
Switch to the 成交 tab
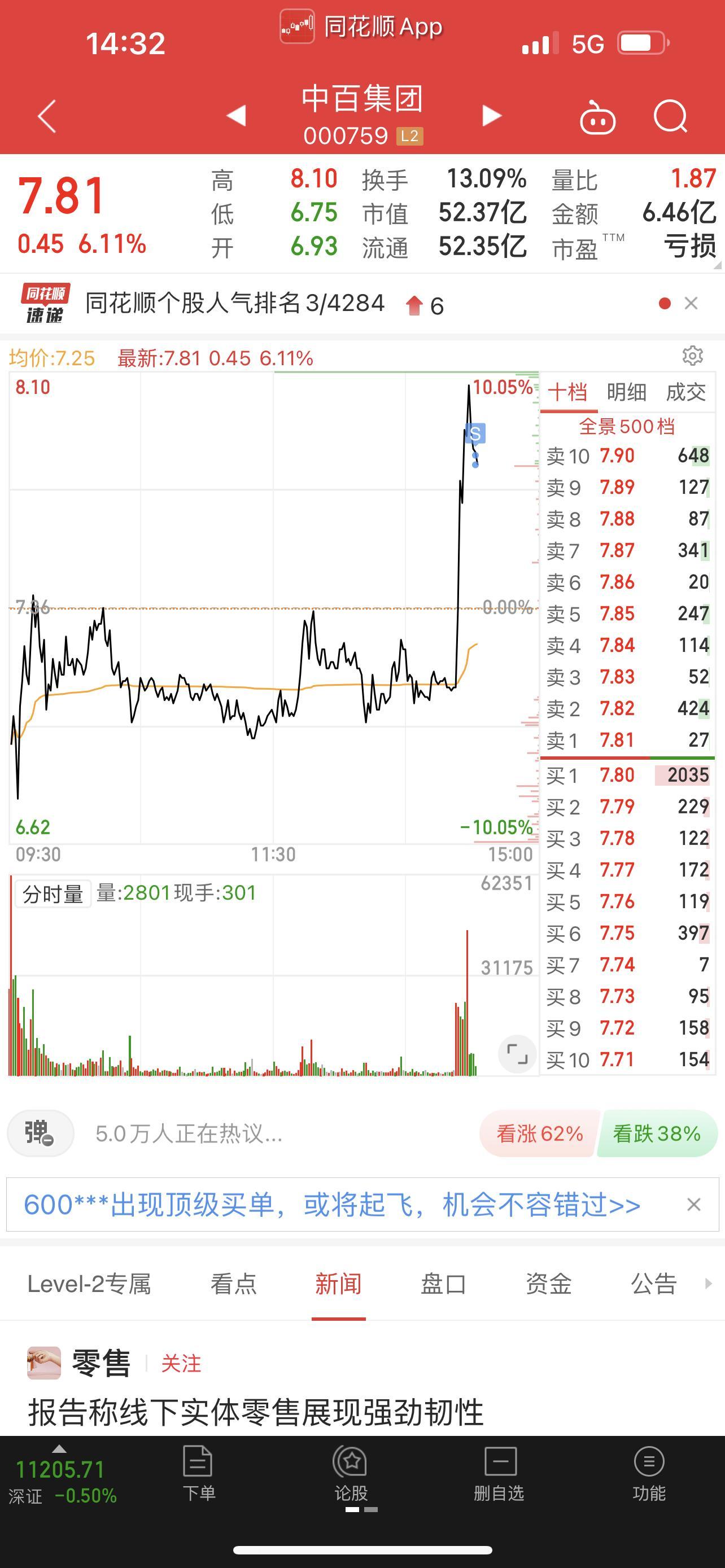point(685,392)
